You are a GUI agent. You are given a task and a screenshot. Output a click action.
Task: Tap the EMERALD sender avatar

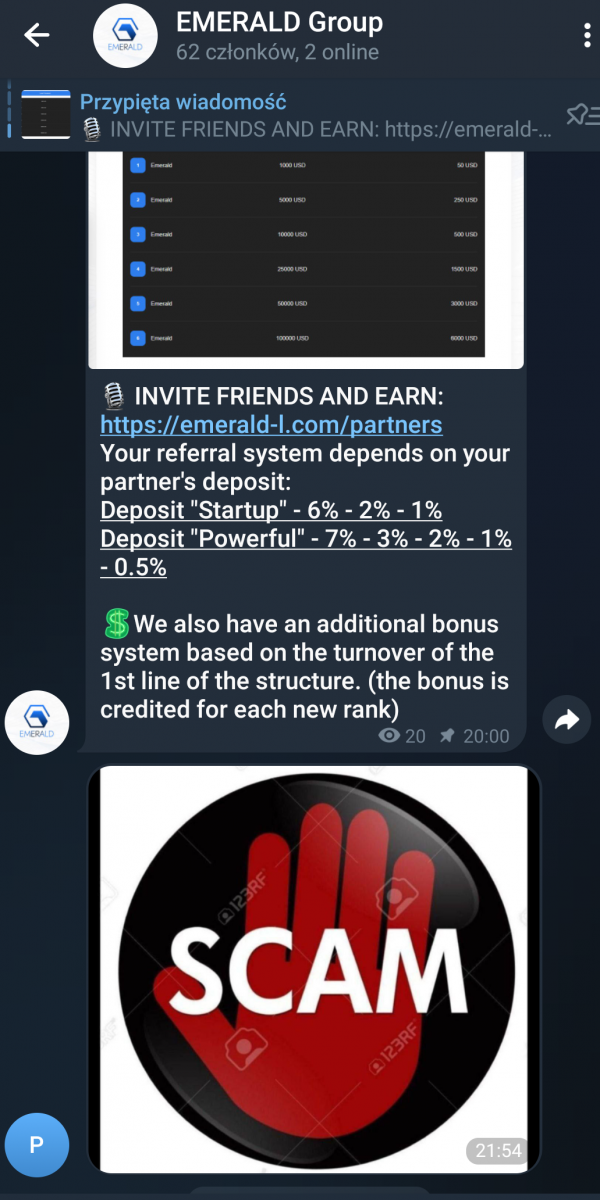37,720
